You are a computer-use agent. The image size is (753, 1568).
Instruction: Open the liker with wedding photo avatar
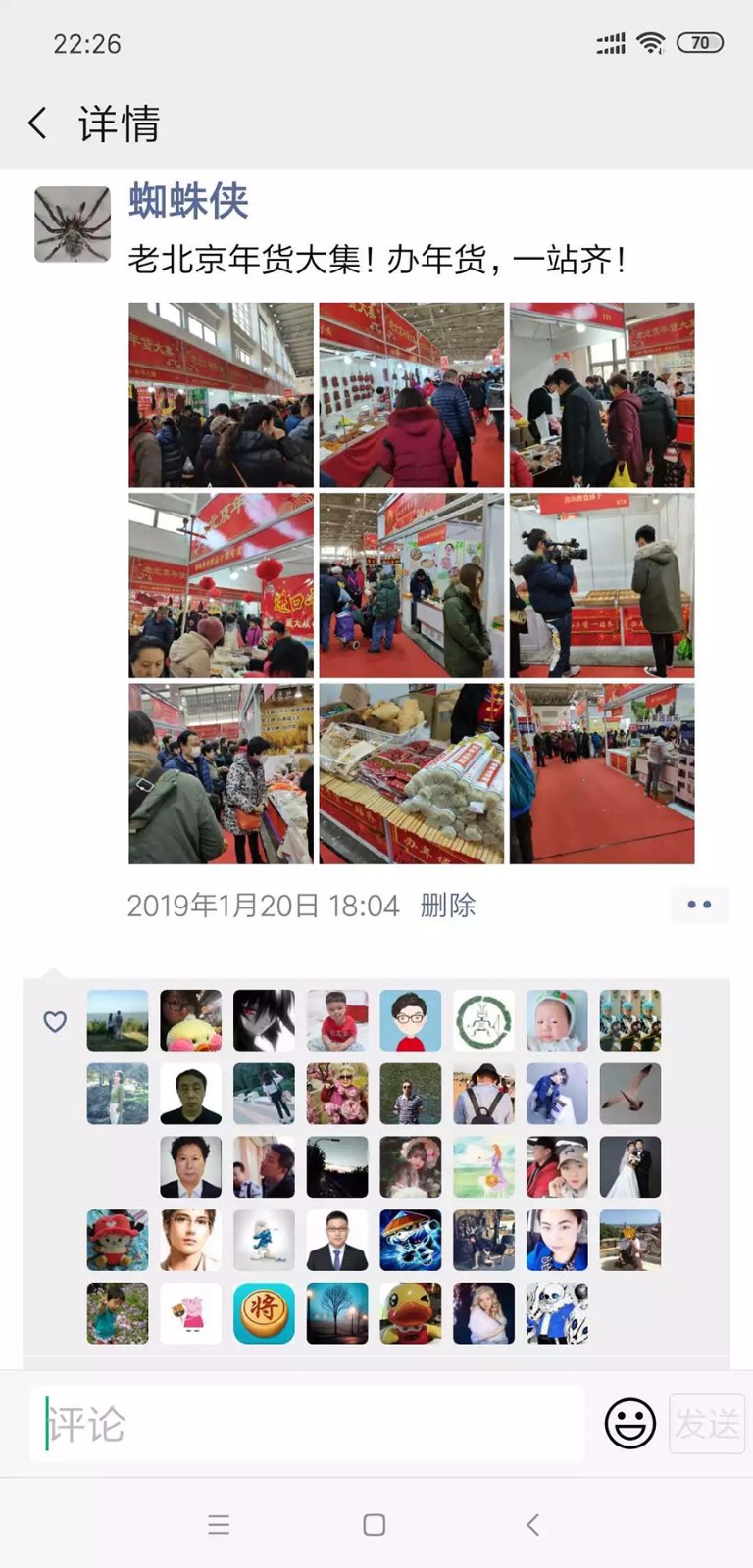pyautogui.click(x=629, y=1167)
